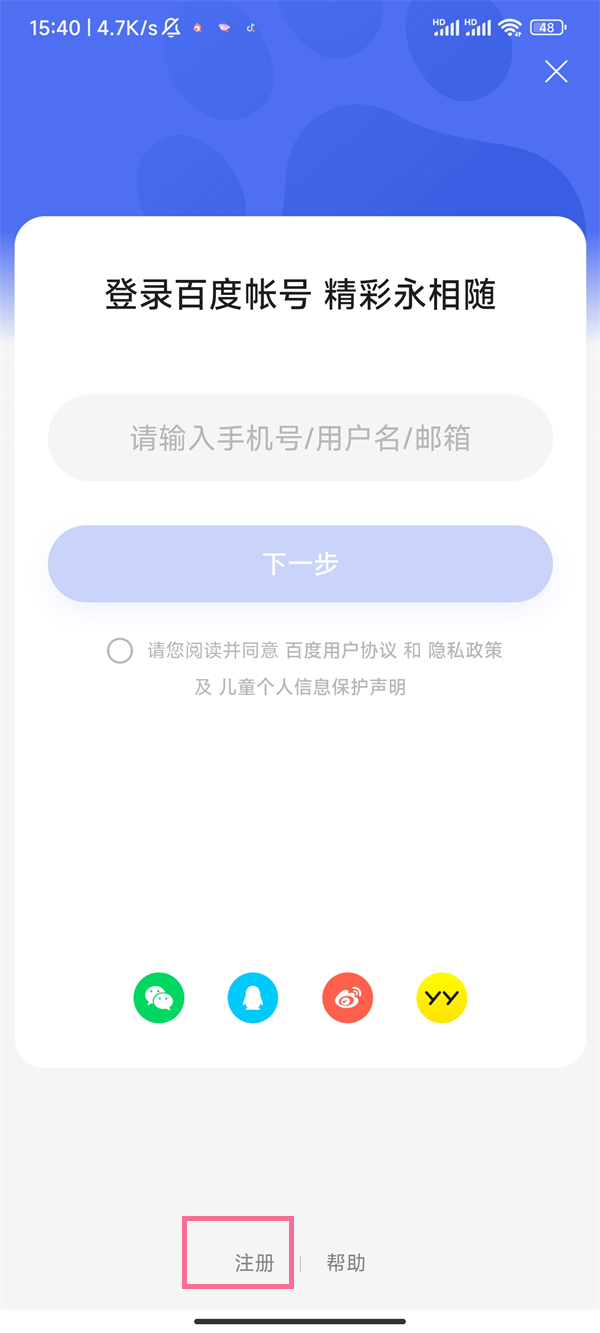Go to 注册 to create account
The image size is (600, 1333).
click(254, 1263)
